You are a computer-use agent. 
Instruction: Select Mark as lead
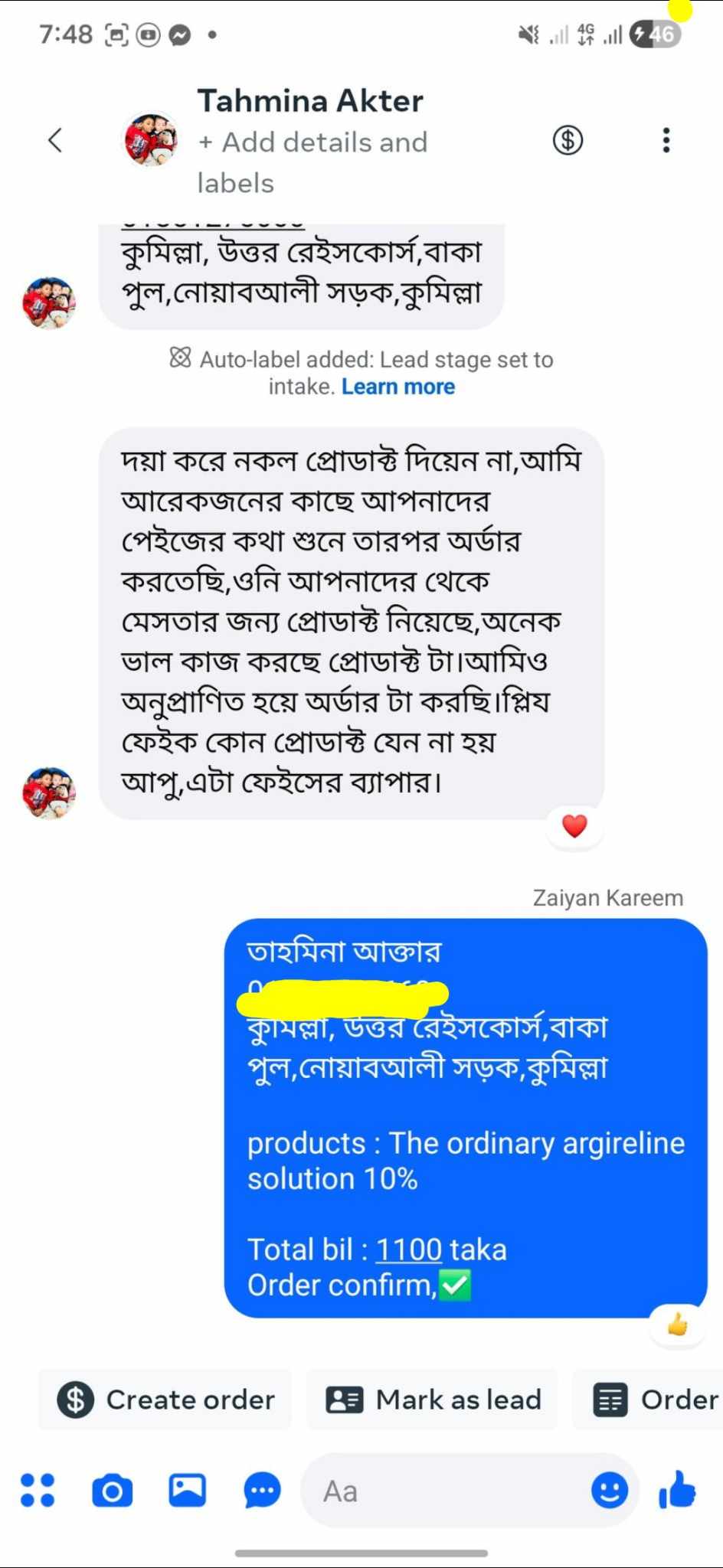[433, 1400]
